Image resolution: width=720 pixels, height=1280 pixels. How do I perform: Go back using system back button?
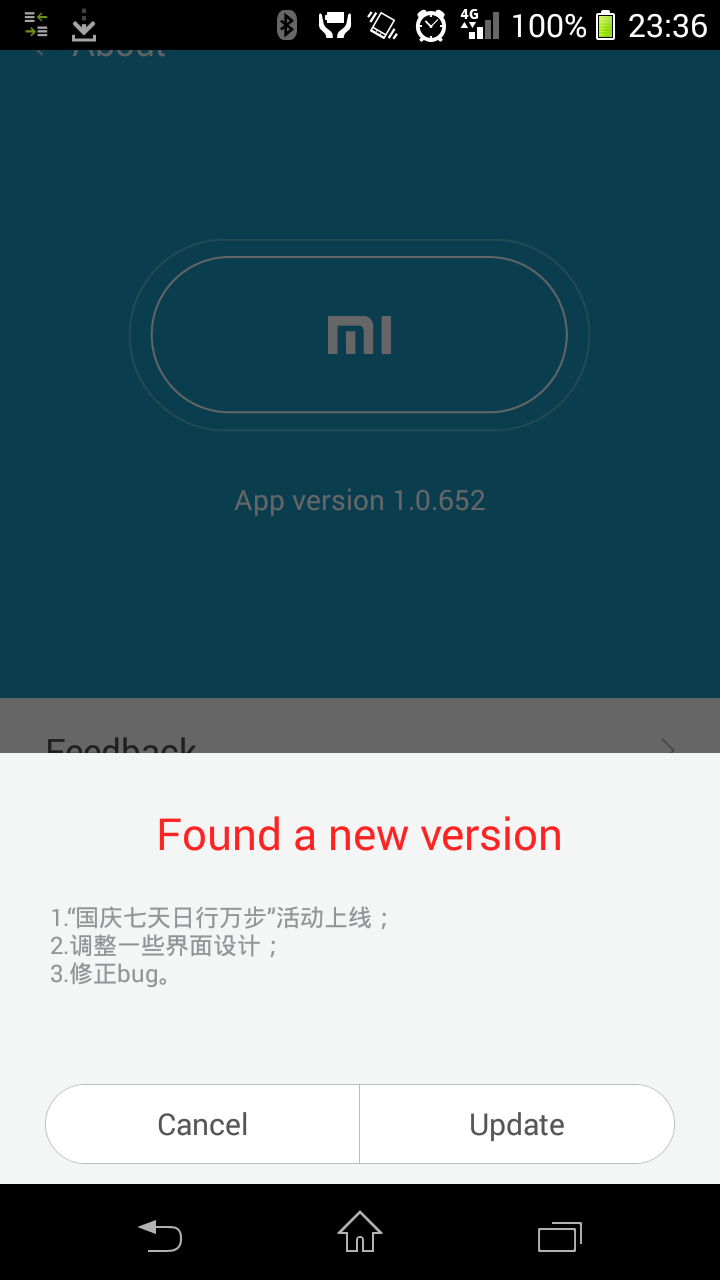coord(160,1235)
